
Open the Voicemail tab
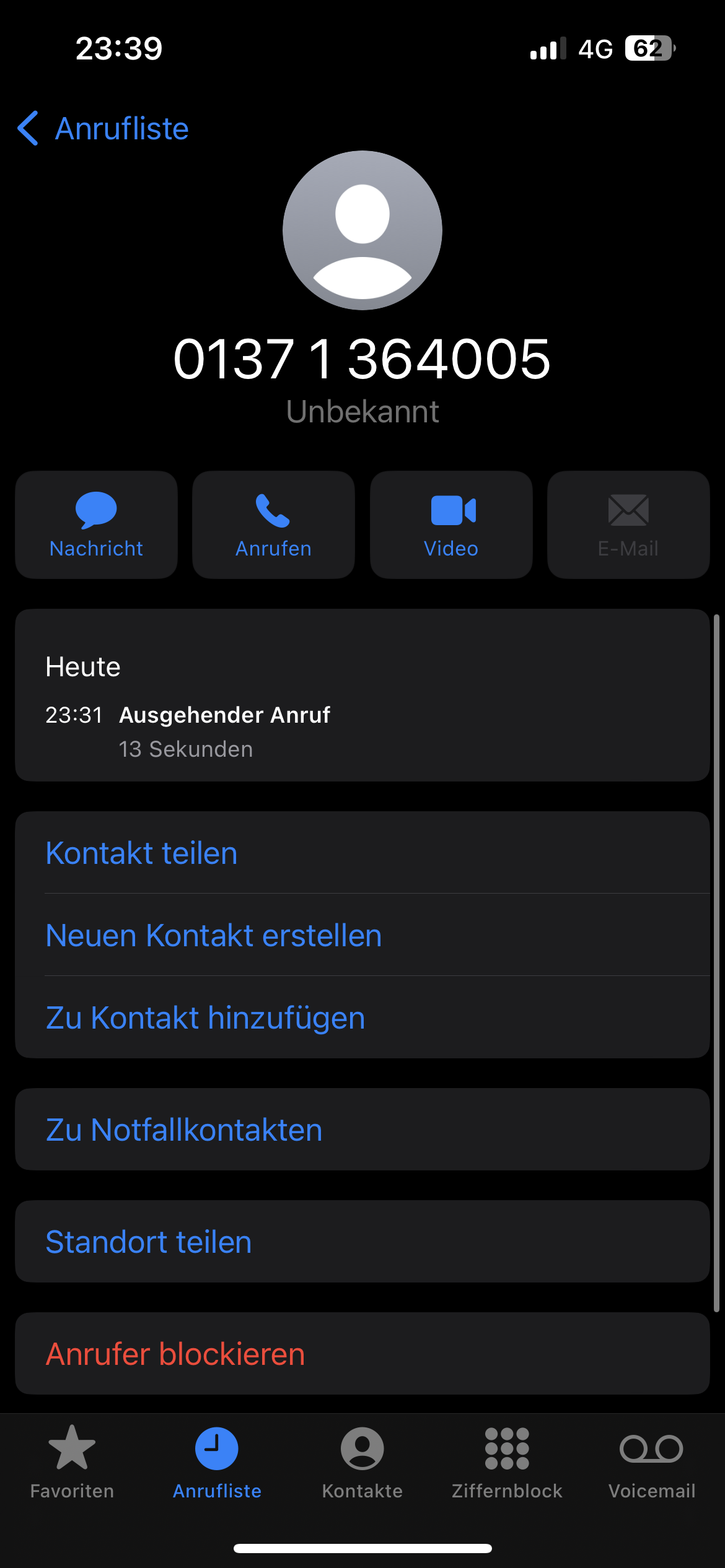(x=651, y=1463)
